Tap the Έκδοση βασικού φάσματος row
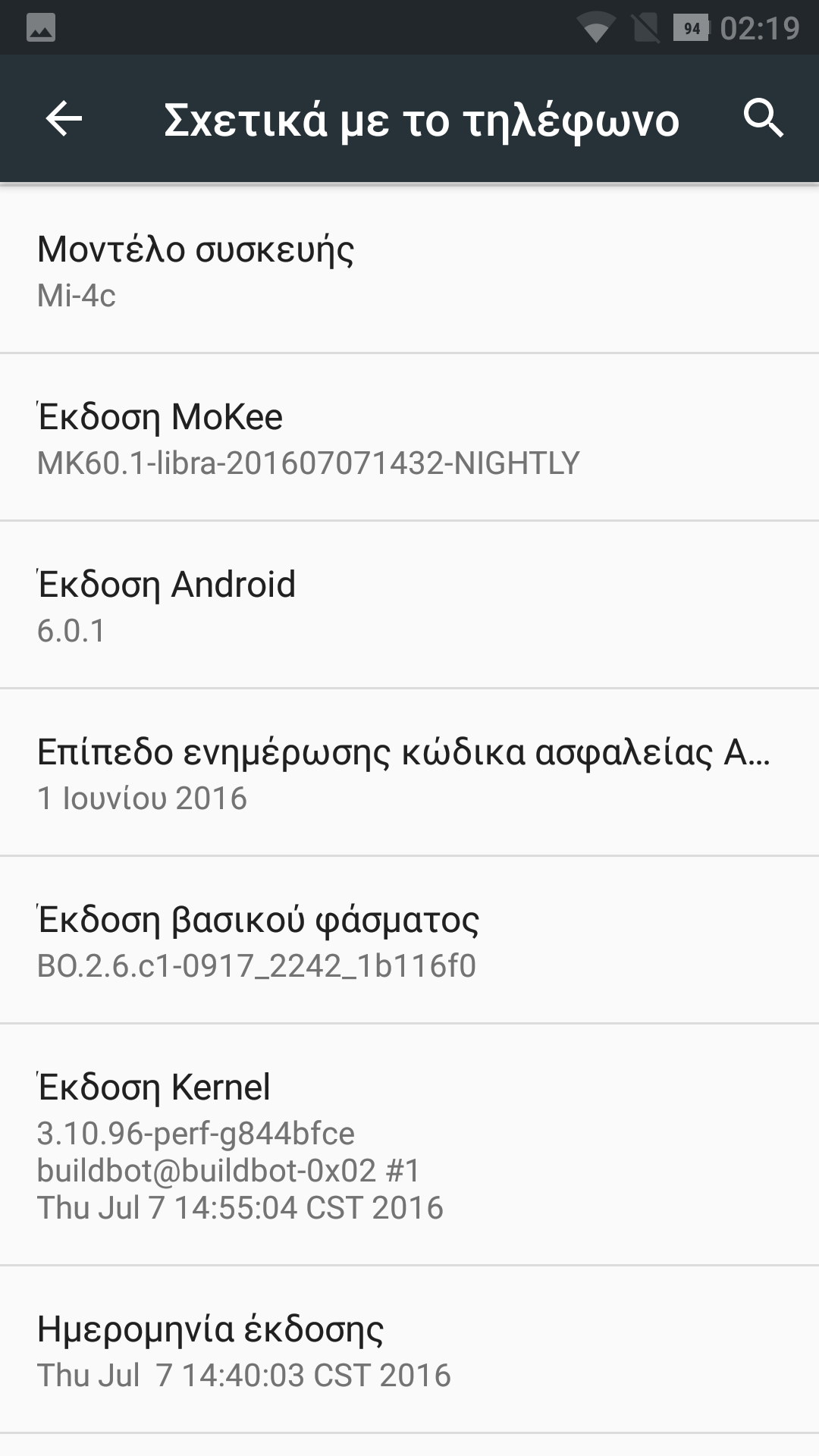The height and width of the screenshot is (1456, 819). [x=409, y=940]
